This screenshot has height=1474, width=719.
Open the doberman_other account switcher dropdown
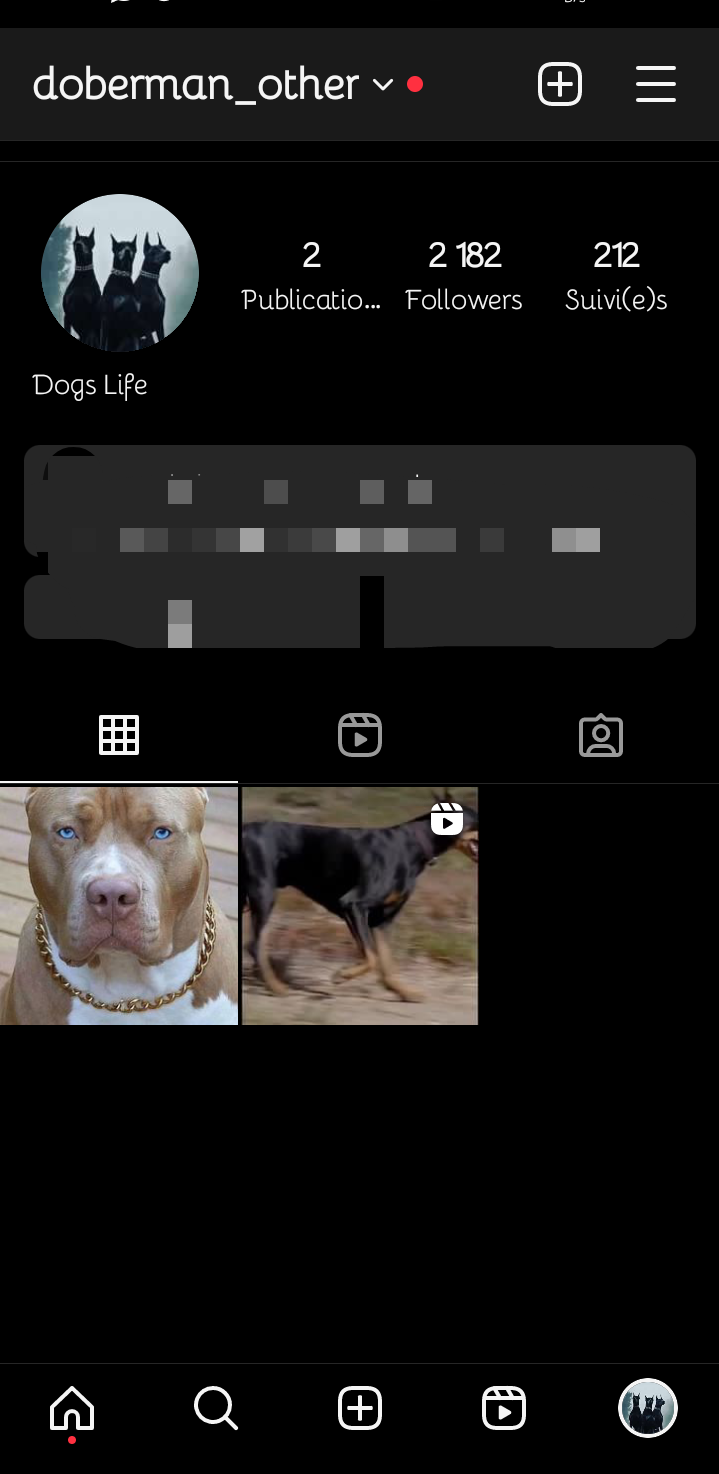(213, 84)
